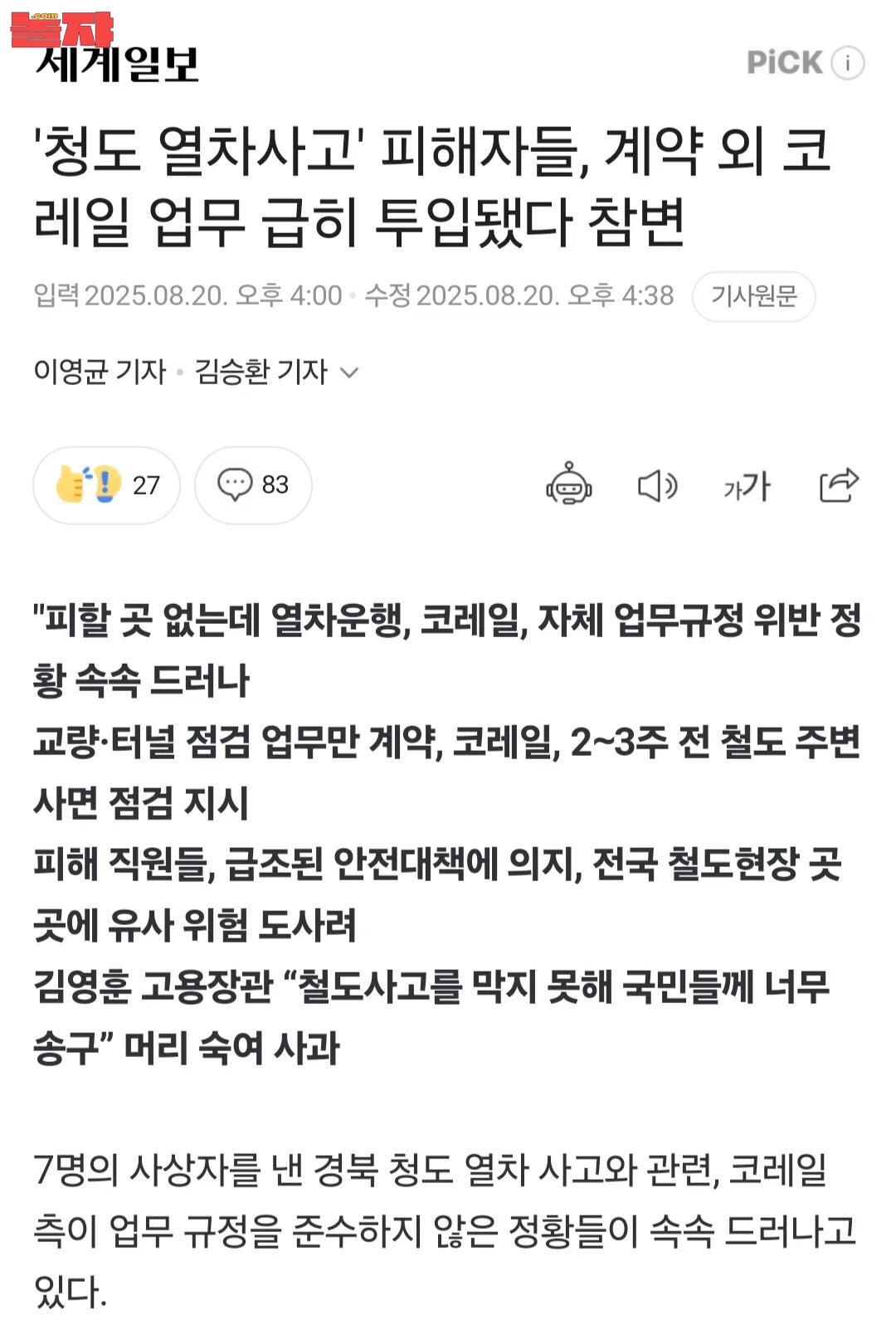Listen to the article with speaker icon
Image resolution: width=896 pixels, height=1344 pixels.
(x=656, y=485)
